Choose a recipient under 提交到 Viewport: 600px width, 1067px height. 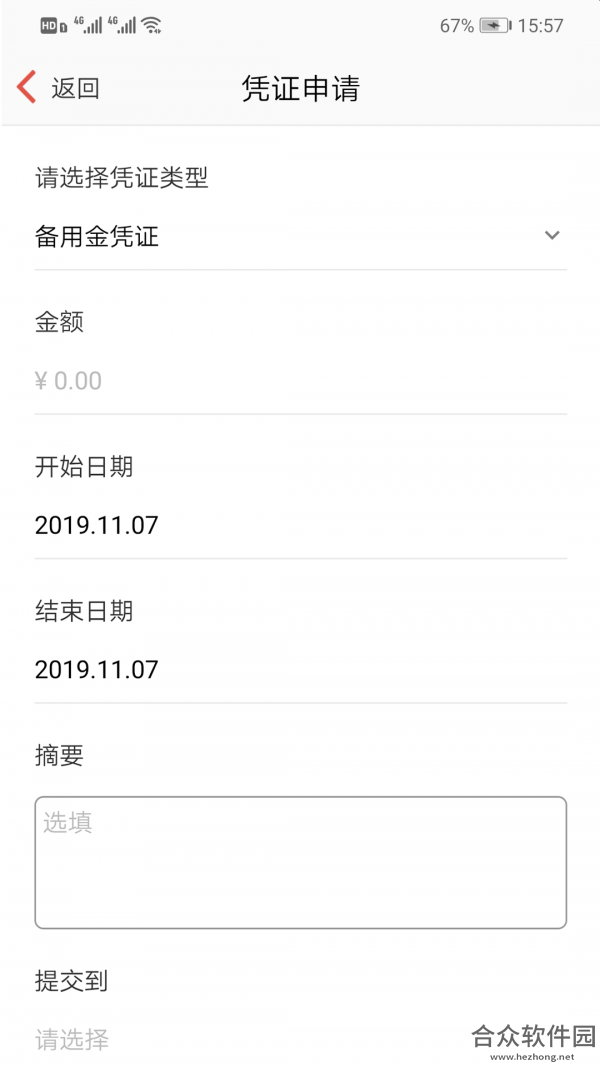click(300, 1040)
